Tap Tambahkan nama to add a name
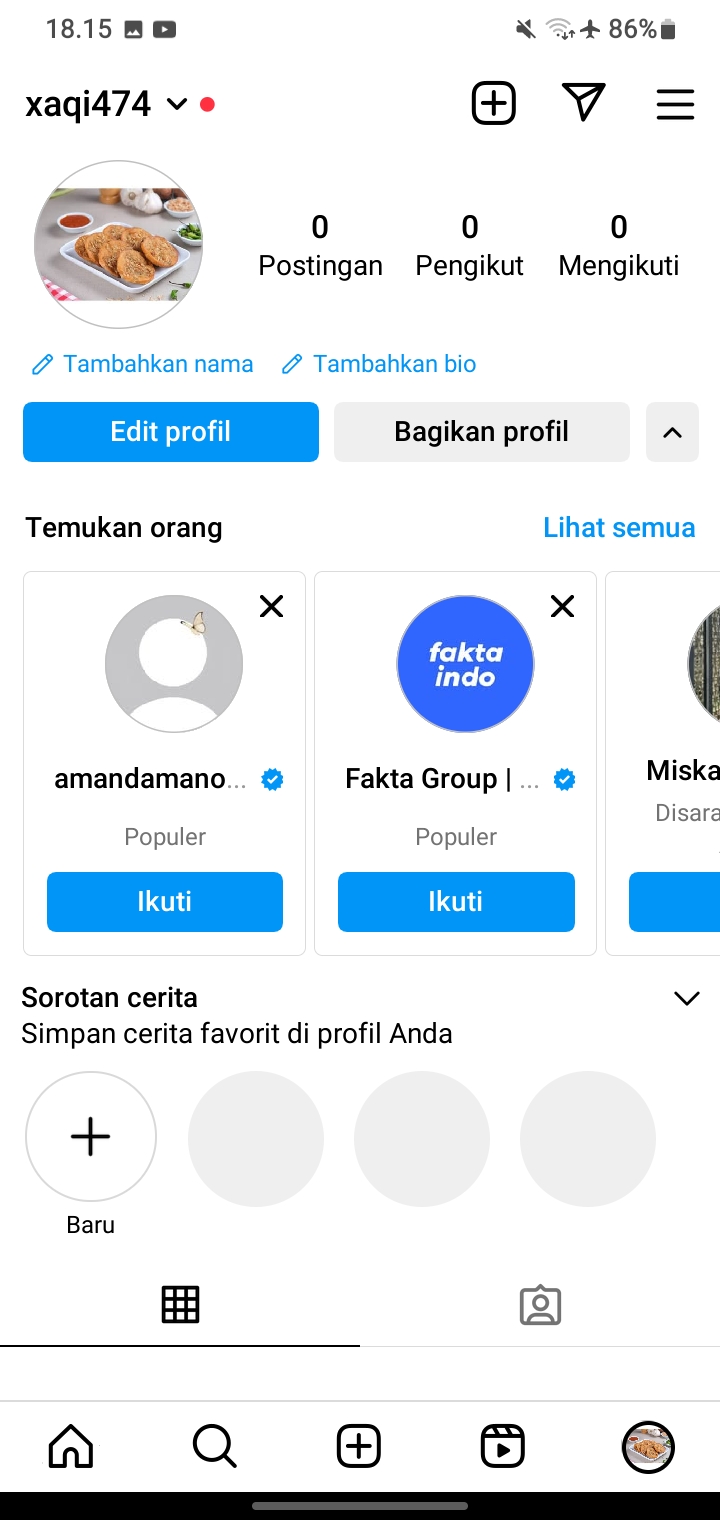 [x=143, y=364]
